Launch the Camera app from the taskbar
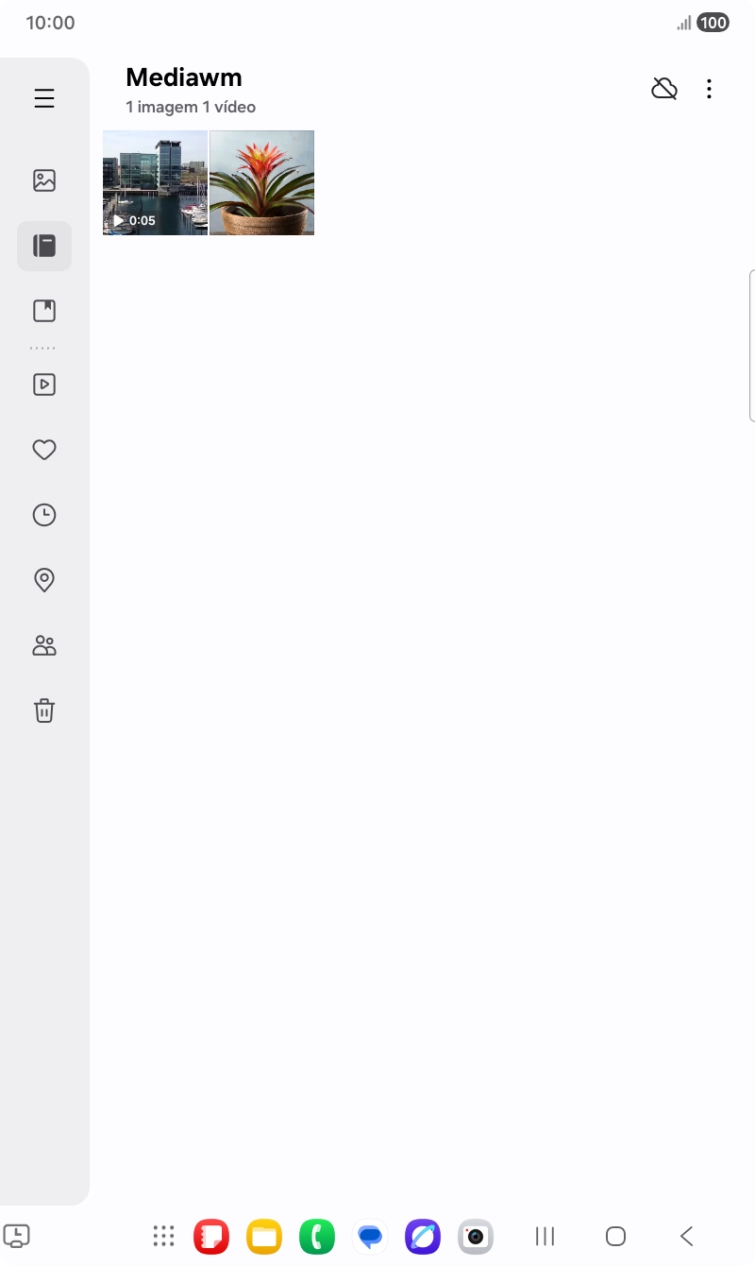Image resolution: width=755 pixels, height=1266 pixels. point(475,1237)
